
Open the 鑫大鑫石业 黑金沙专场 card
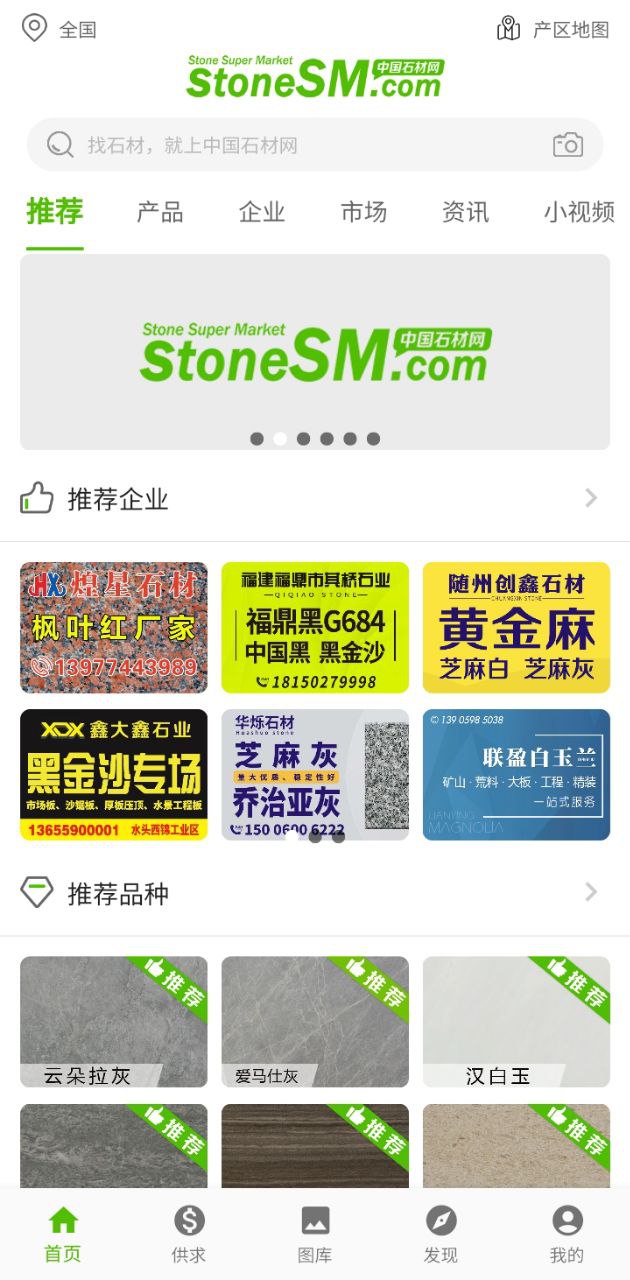(x=114, y=775)
